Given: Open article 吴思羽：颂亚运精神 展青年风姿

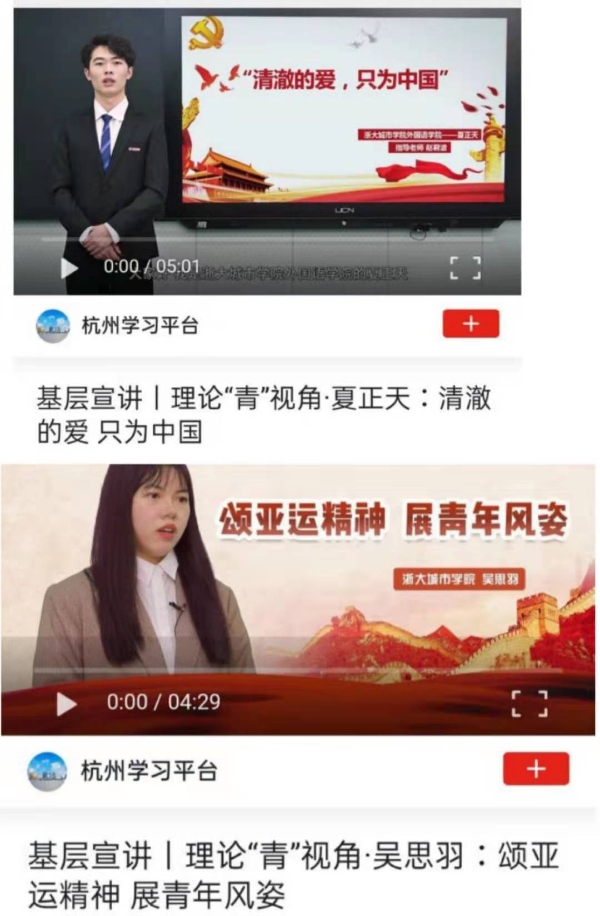Looking at the screenshot, I should 290,874.
